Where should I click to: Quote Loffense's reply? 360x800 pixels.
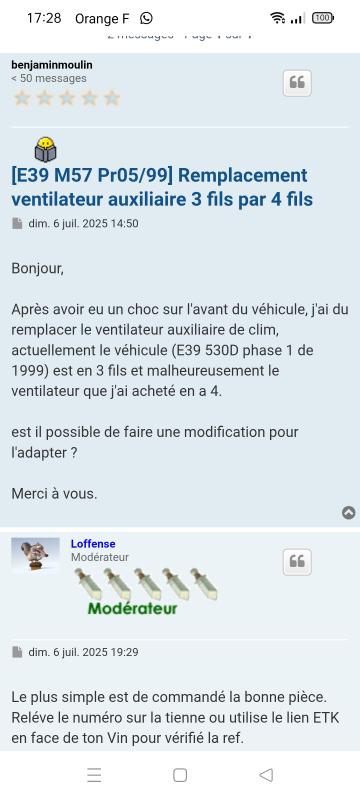pyautogui.click(x=297, y=562)
